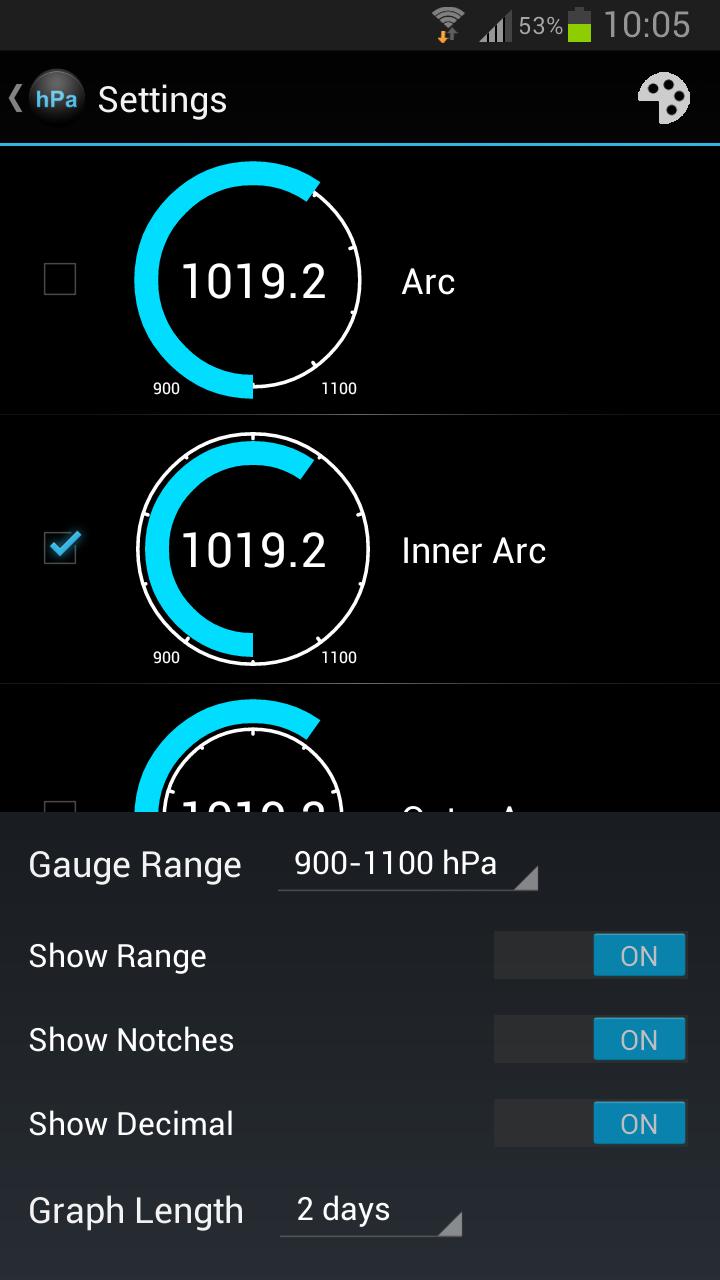720x1280 pixels.
Task: Check the Arc gauge style checkbox
Action: click(62, 280)
